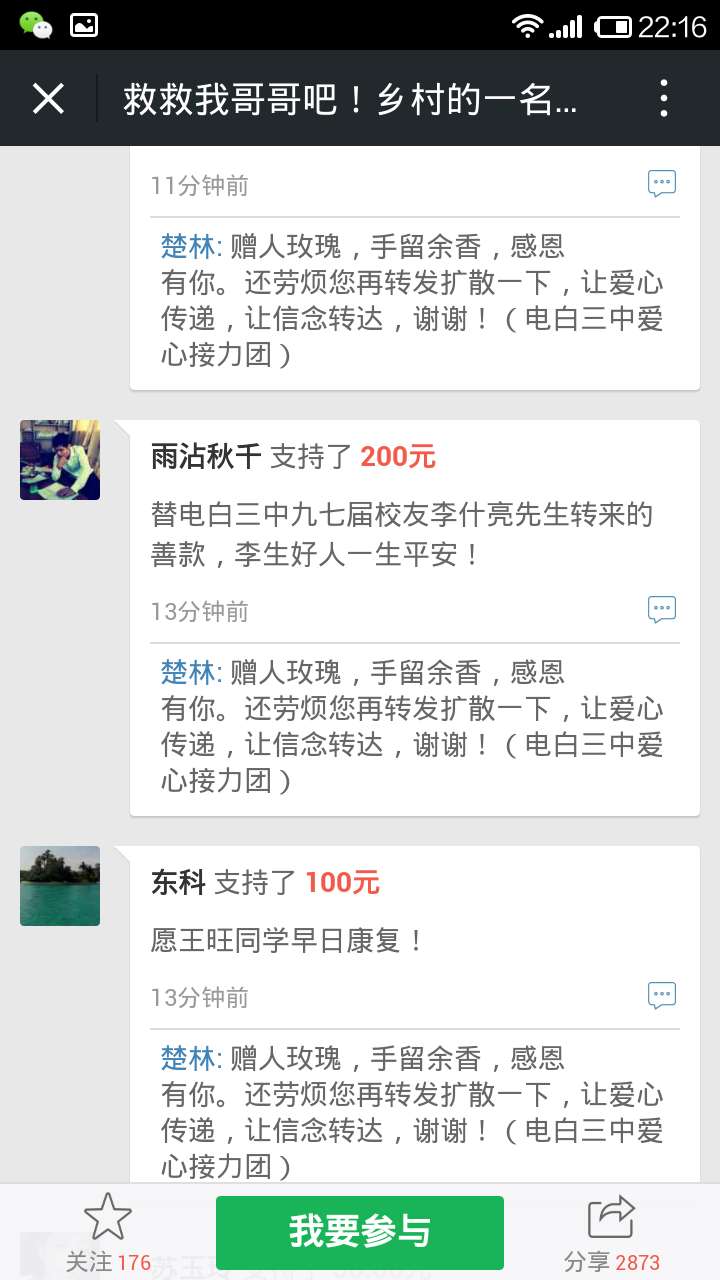Share the campaign using 分享

[x=612, y=1232]
